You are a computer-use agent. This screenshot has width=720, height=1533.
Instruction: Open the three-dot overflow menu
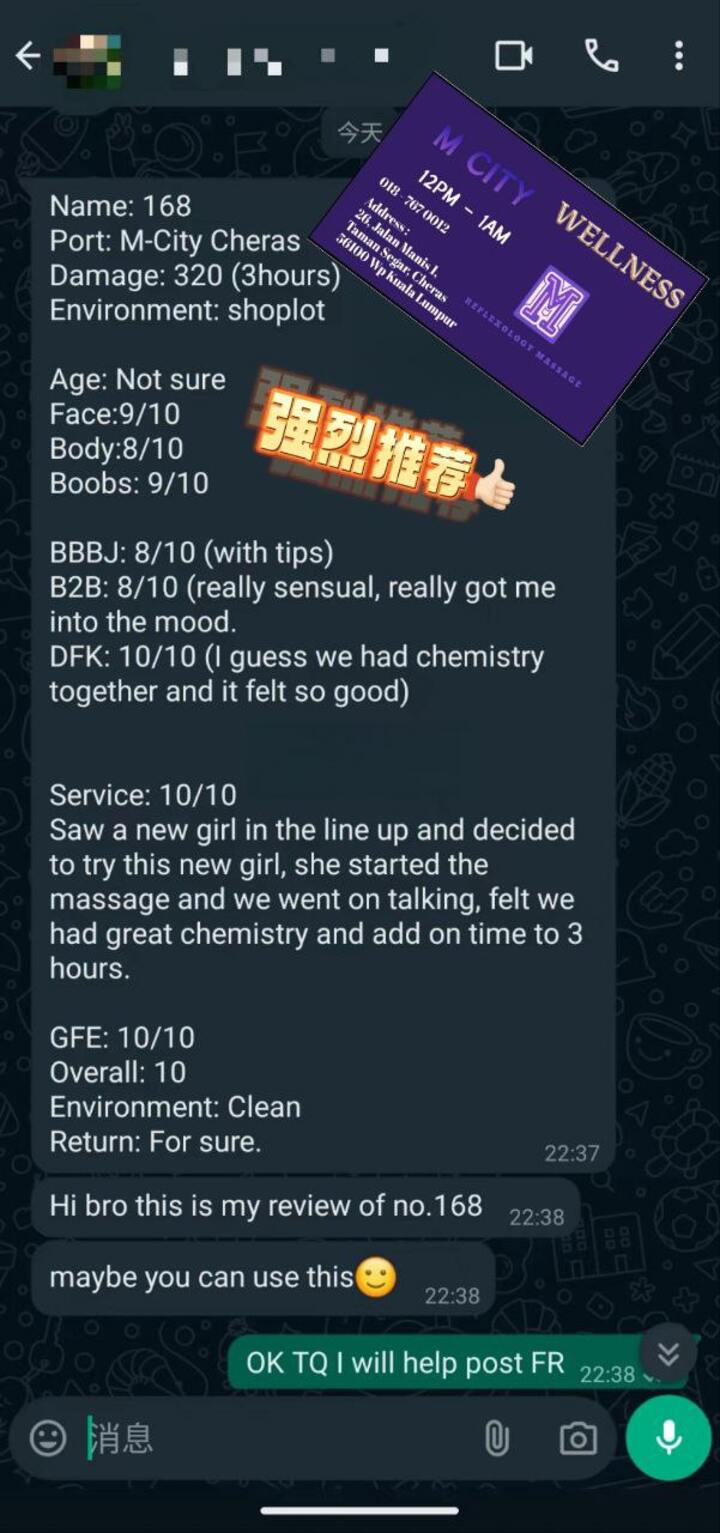point(680,56)
